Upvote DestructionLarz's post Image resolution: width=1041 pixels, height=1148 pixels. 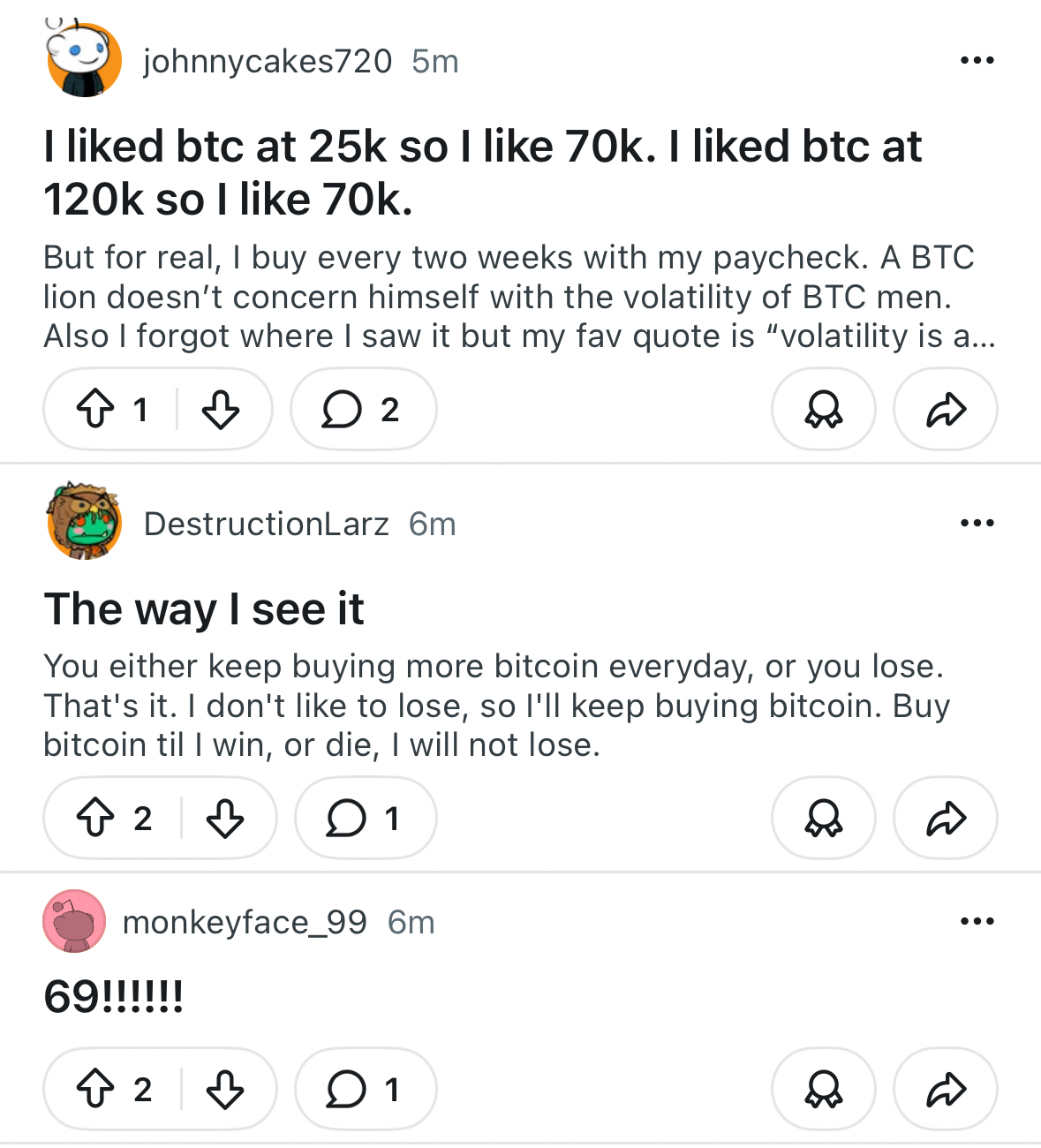click(95, 819)
